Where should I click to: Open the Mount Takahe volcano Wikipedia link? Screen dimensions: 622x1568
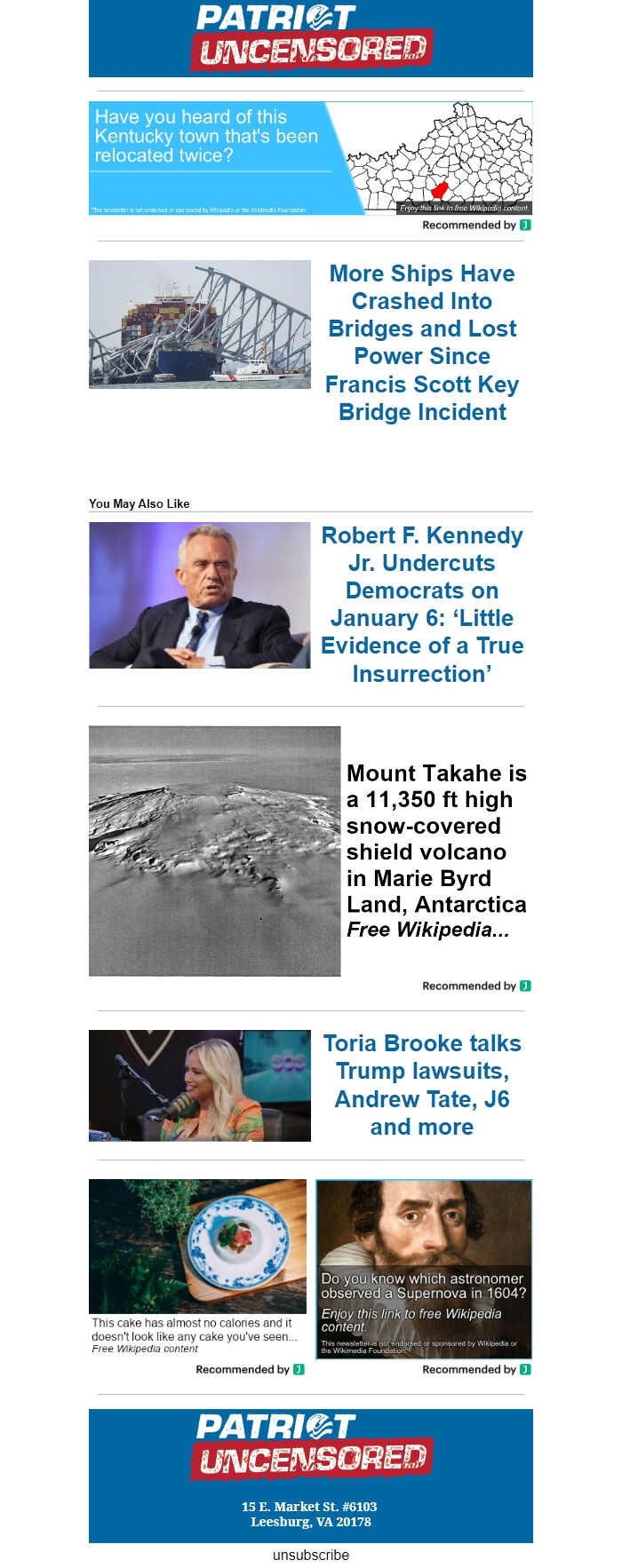pyautogui.click(x=435, y=851)
